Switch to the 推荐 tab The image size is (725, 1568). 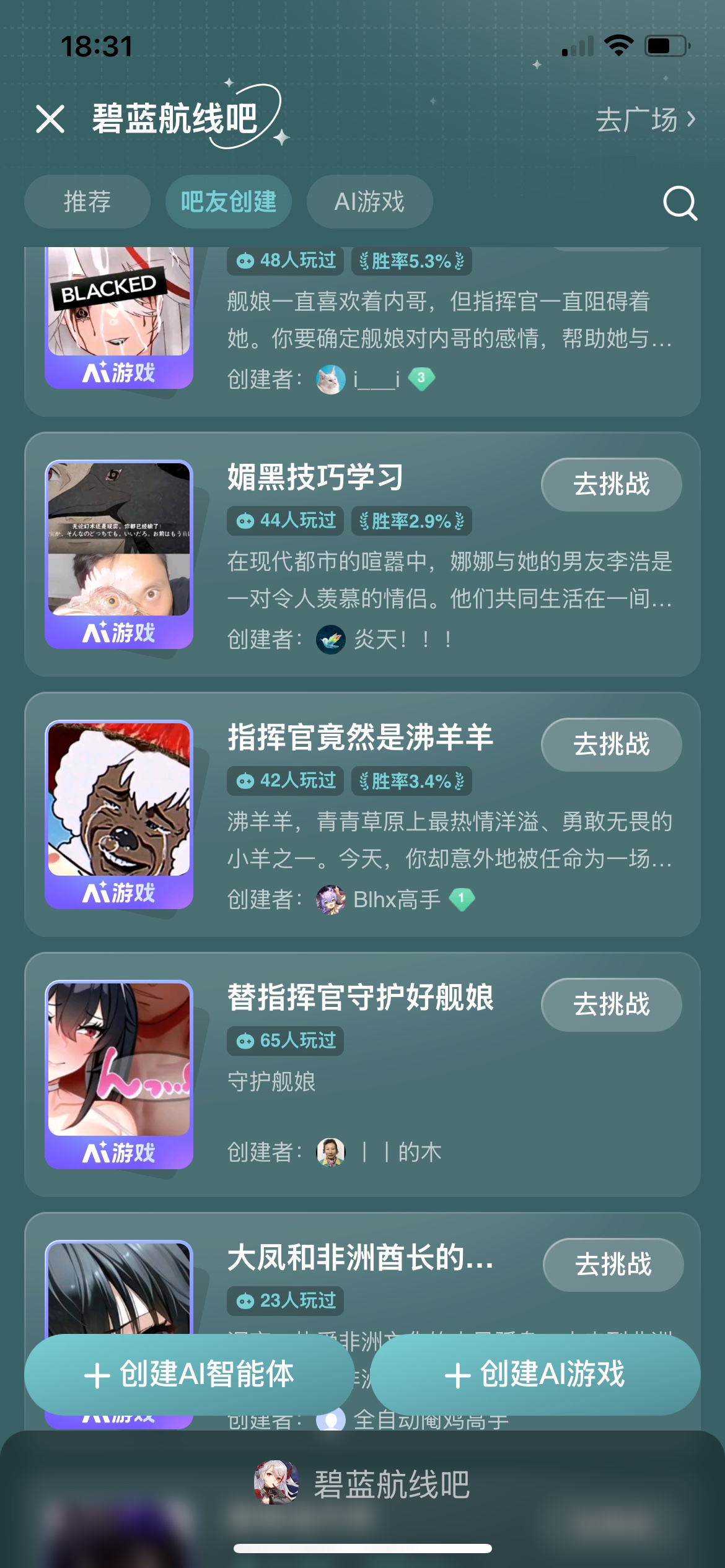pos(87,202)
